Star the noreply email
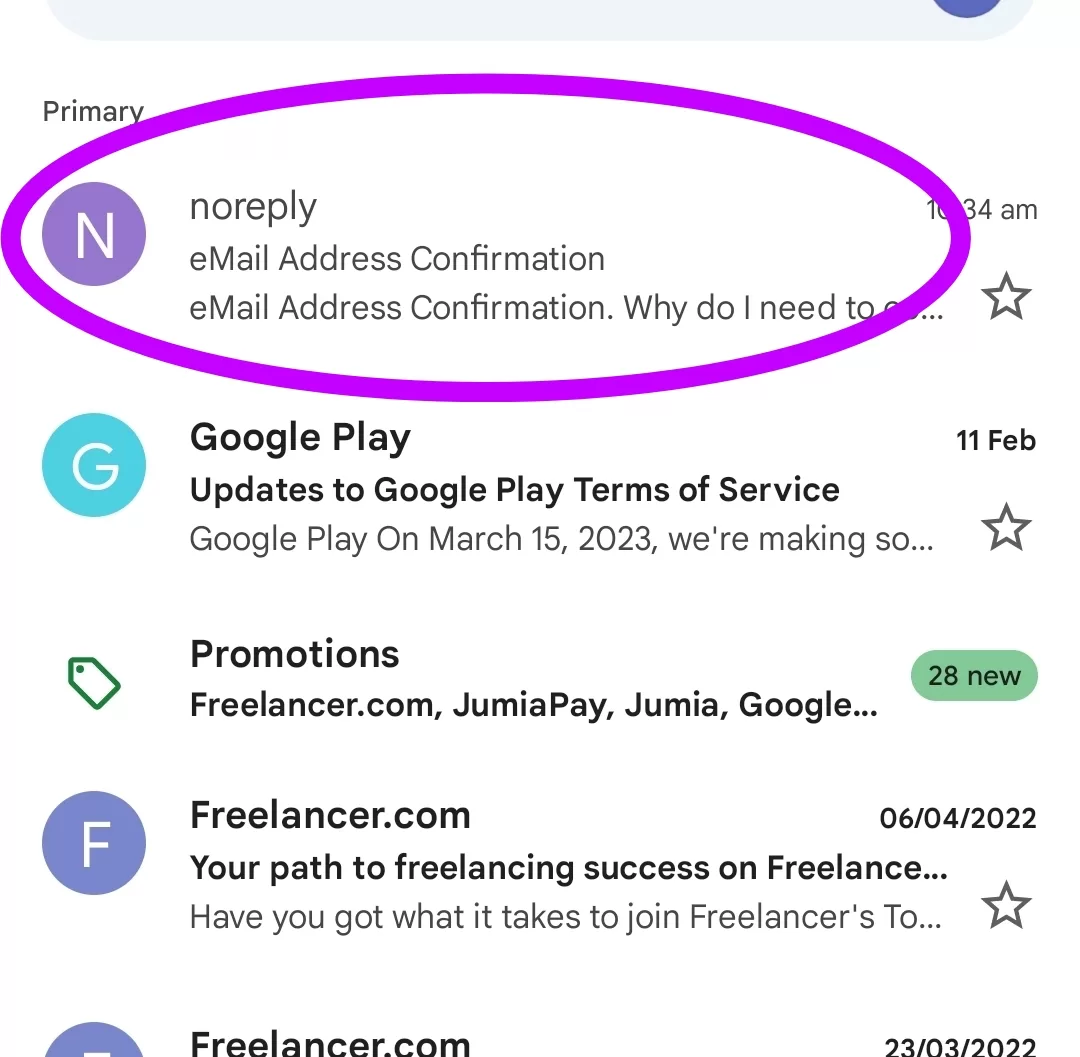 tap(1005, 298)
